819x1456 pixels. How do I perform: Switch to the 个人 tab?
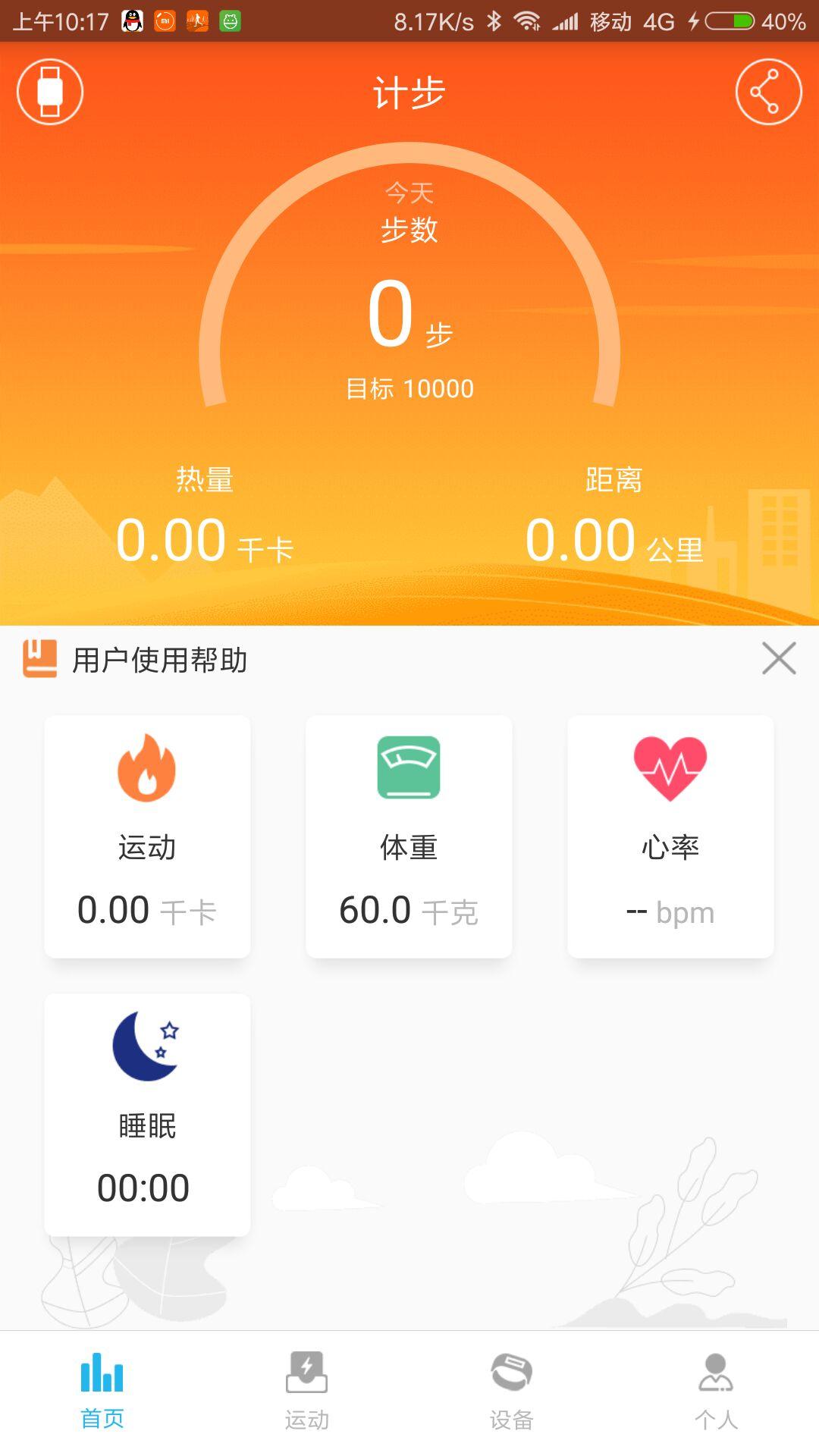(x=716, y=1392)
